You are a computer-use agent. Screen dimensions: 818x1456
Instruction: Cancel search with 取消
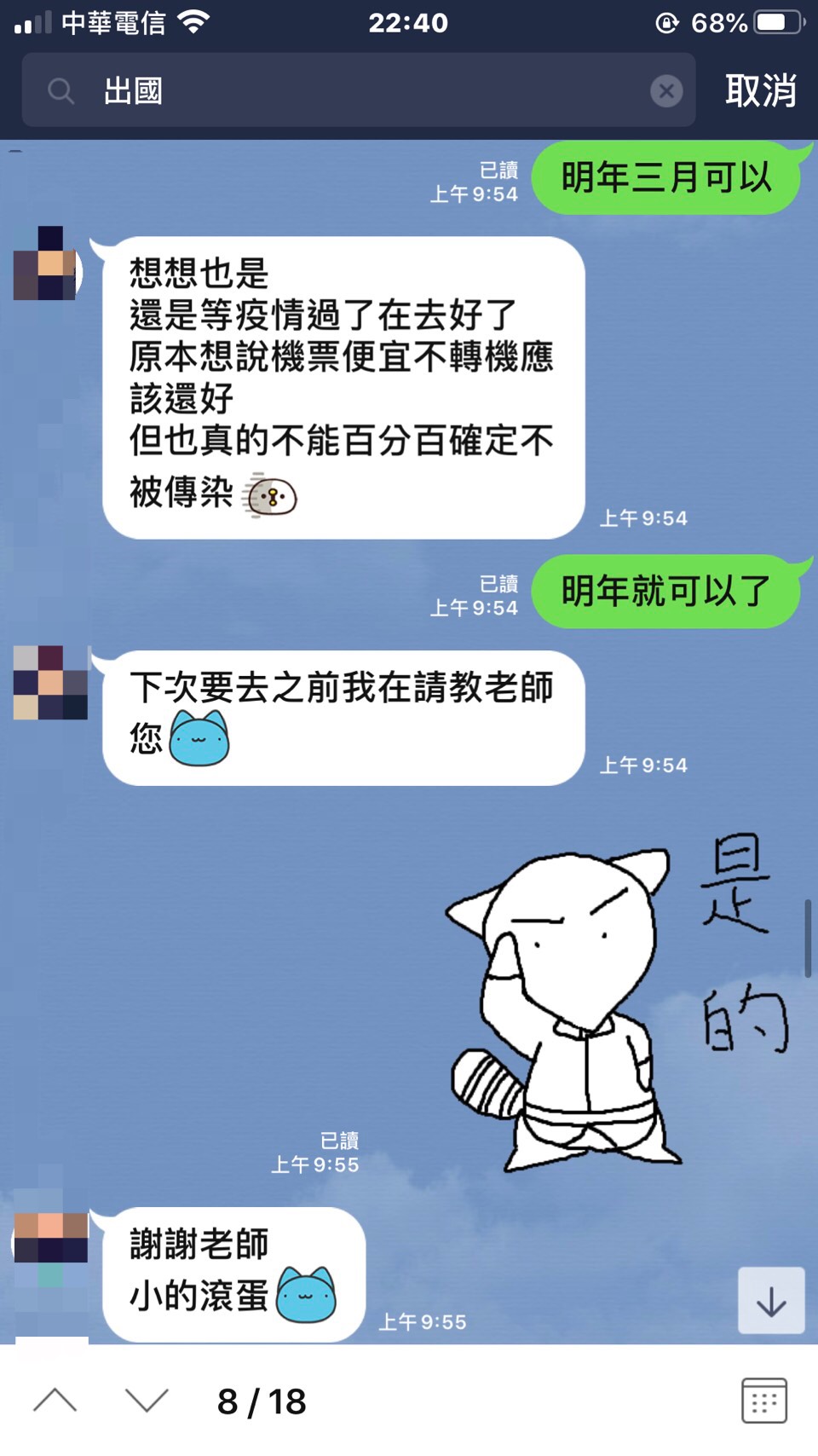760,90
